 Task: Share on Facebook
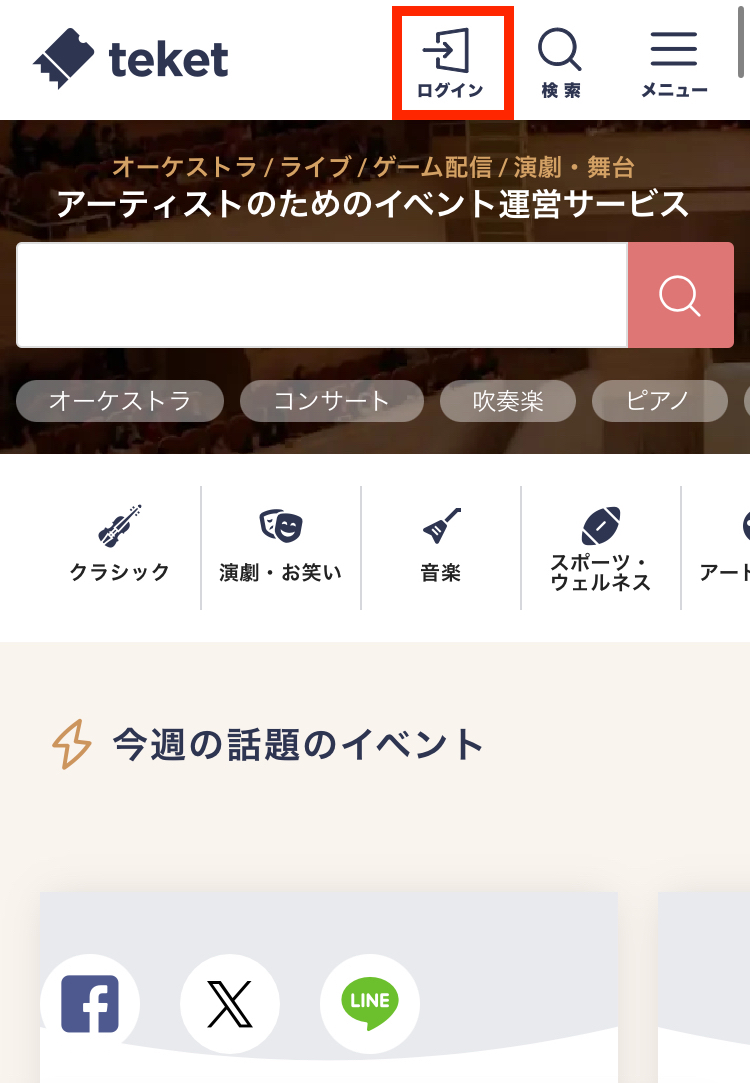coord(90,1003)
